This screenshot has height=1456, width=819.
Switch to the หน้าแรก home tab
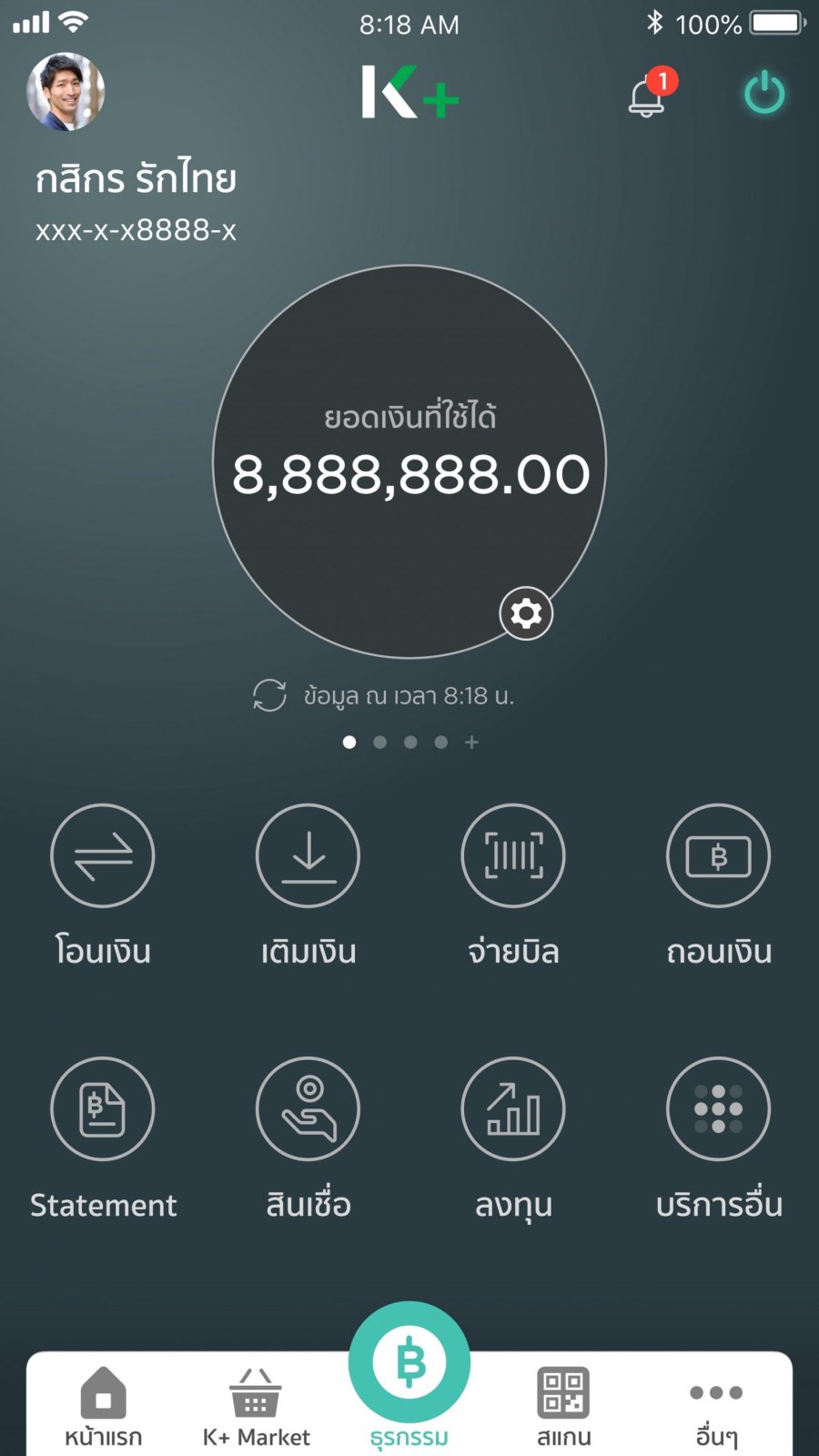[103, 1407]
